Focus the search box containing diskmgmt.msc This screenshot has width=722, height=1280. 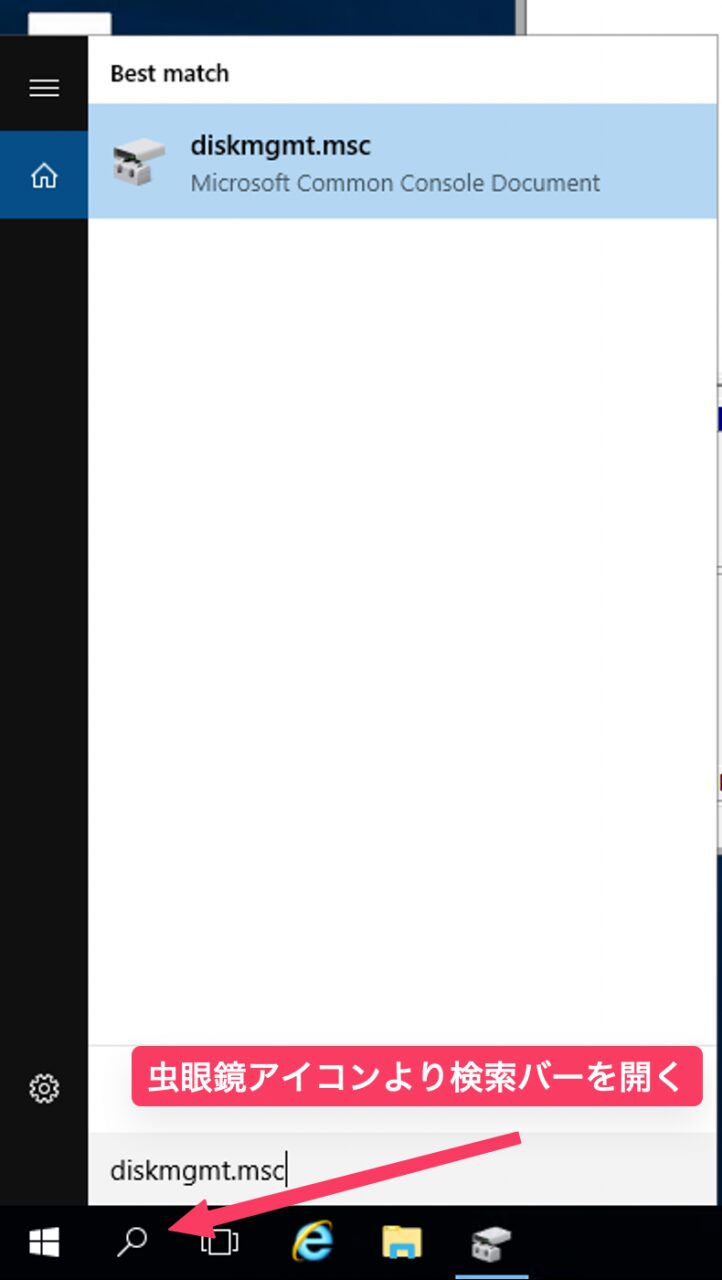(403, 1169)
